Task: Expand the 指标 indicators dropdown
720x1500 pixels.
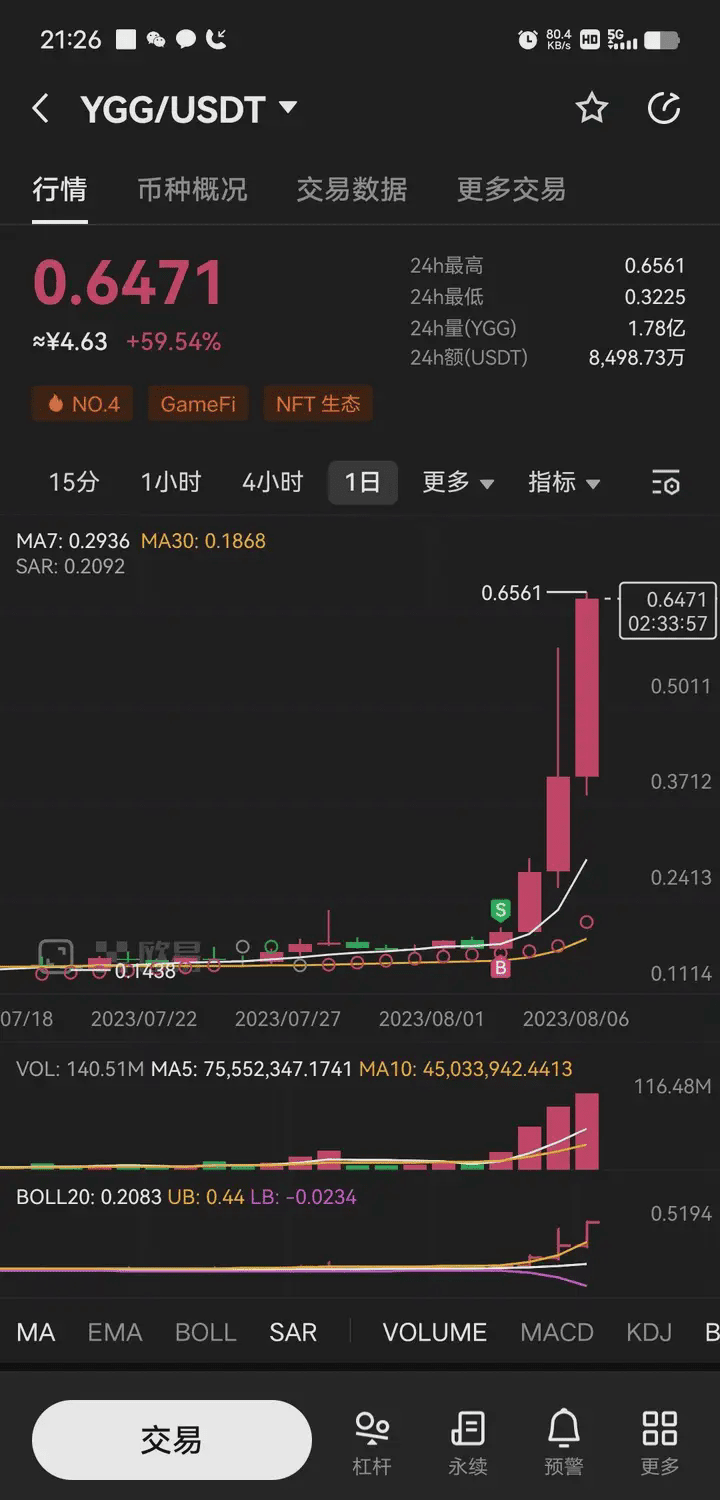Action: pos(564,482)
